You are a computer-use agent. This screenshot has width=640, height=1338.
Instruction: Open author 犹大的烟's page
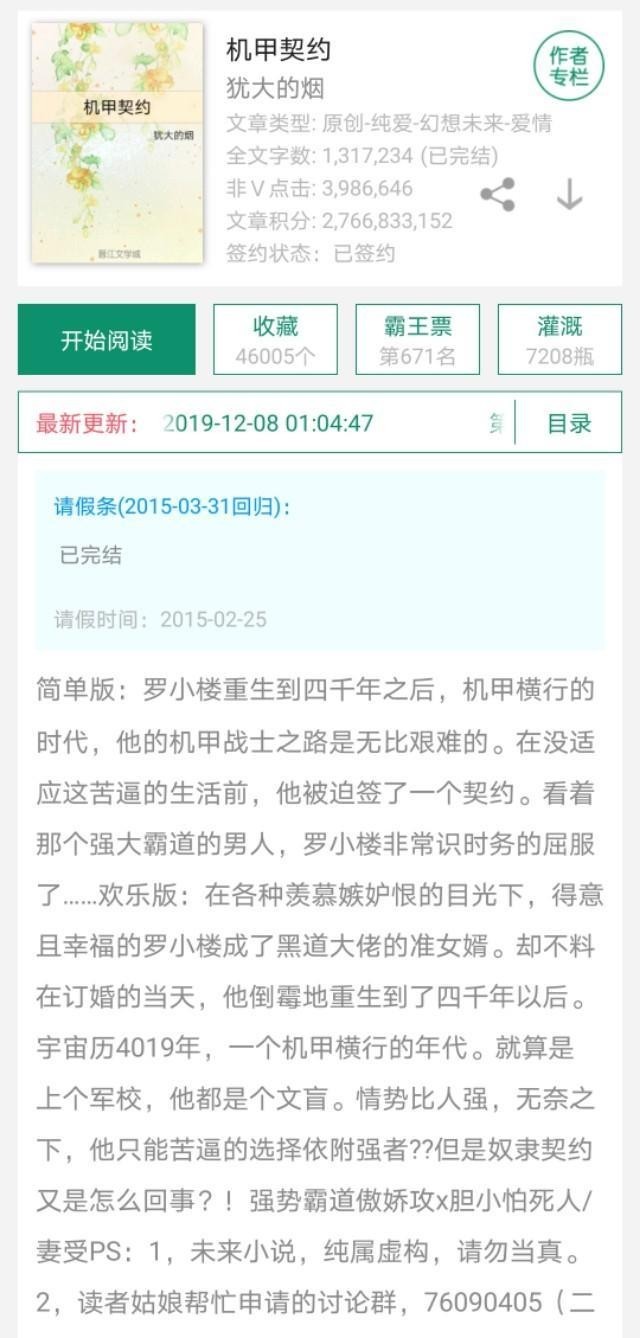[276, 88]
